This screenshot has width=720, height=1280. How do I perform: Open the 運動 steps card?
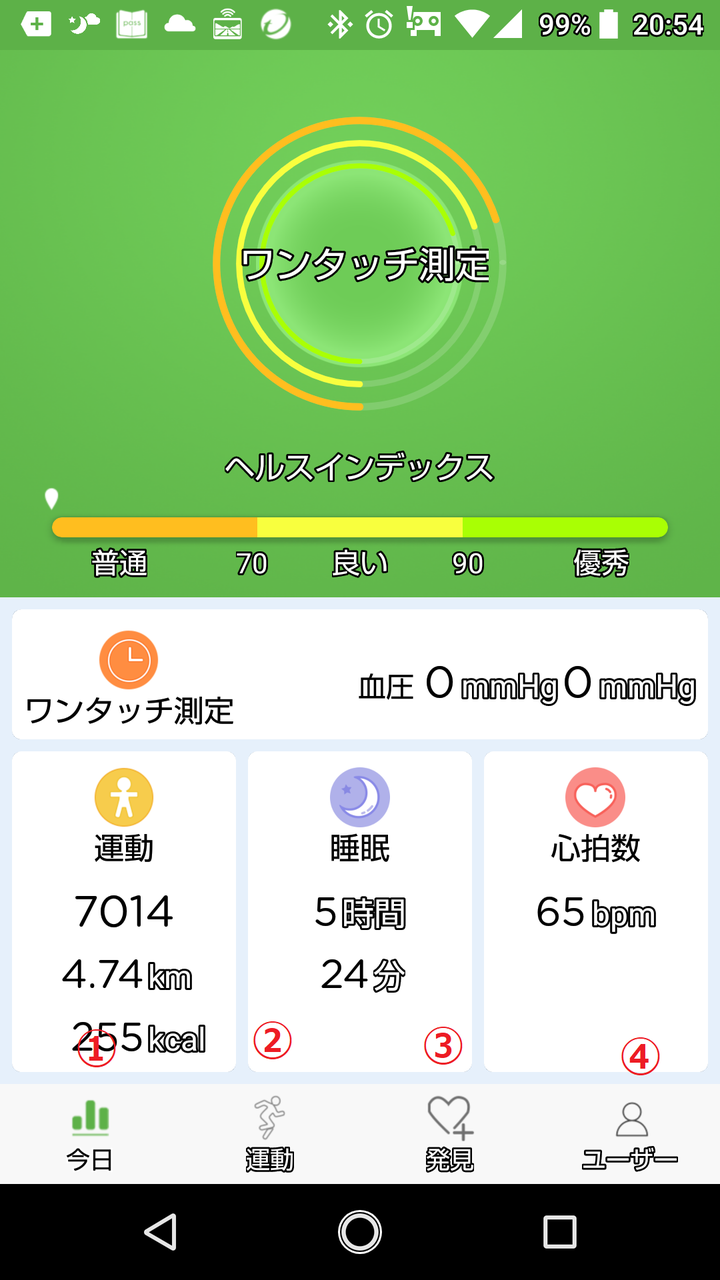124,910
